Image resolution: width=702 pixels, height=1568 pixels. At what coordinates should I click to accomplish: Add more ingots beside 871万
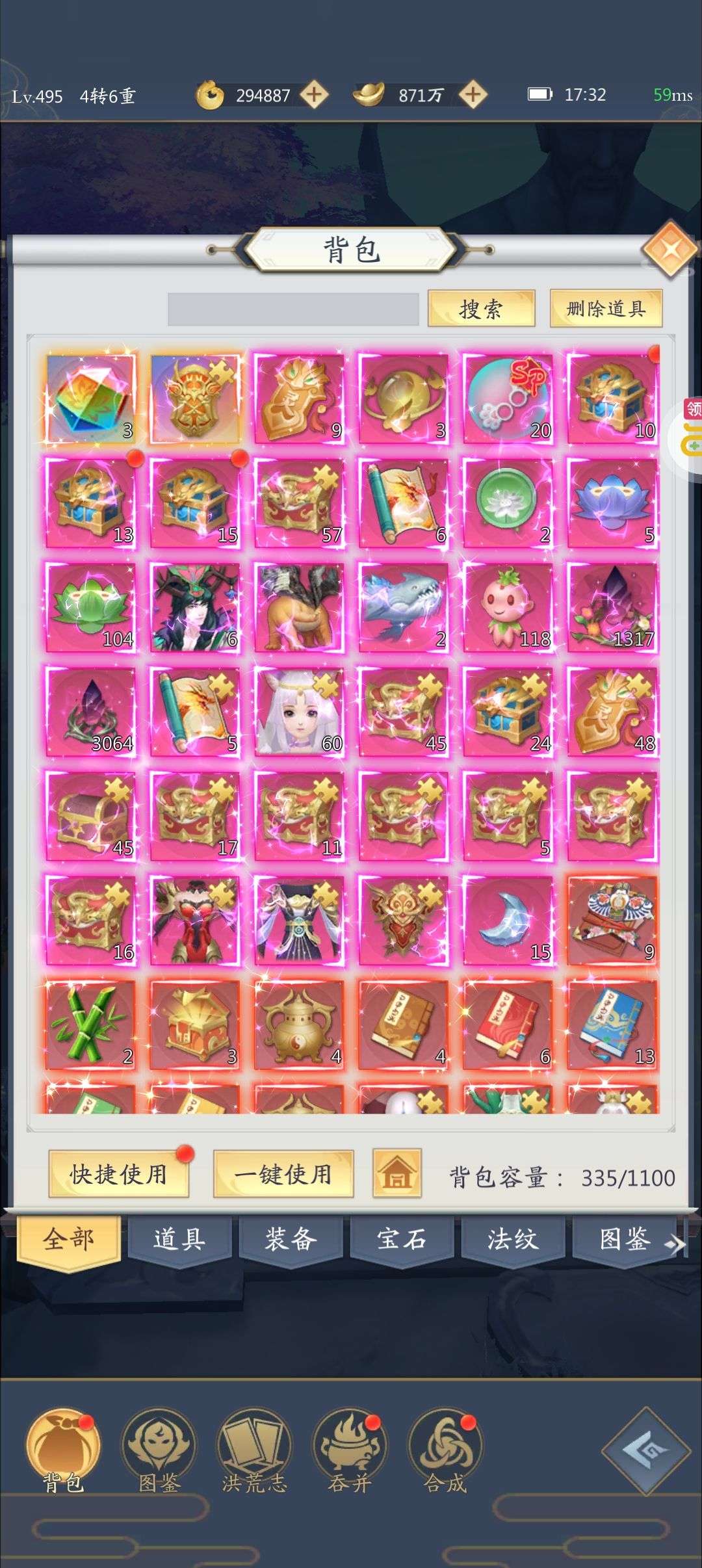(473, 95)
